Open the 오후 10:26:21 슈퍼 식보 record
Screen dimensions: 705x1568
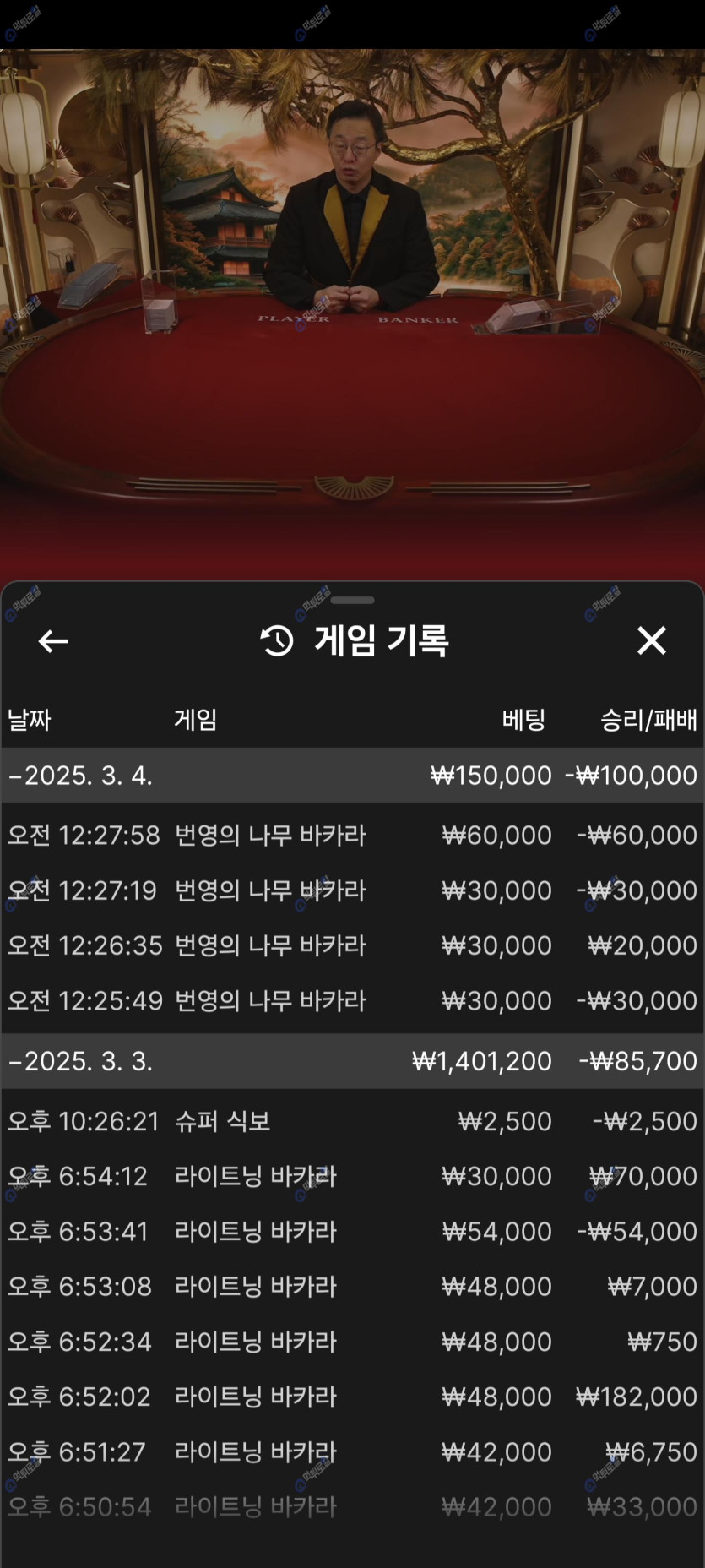352,1121
